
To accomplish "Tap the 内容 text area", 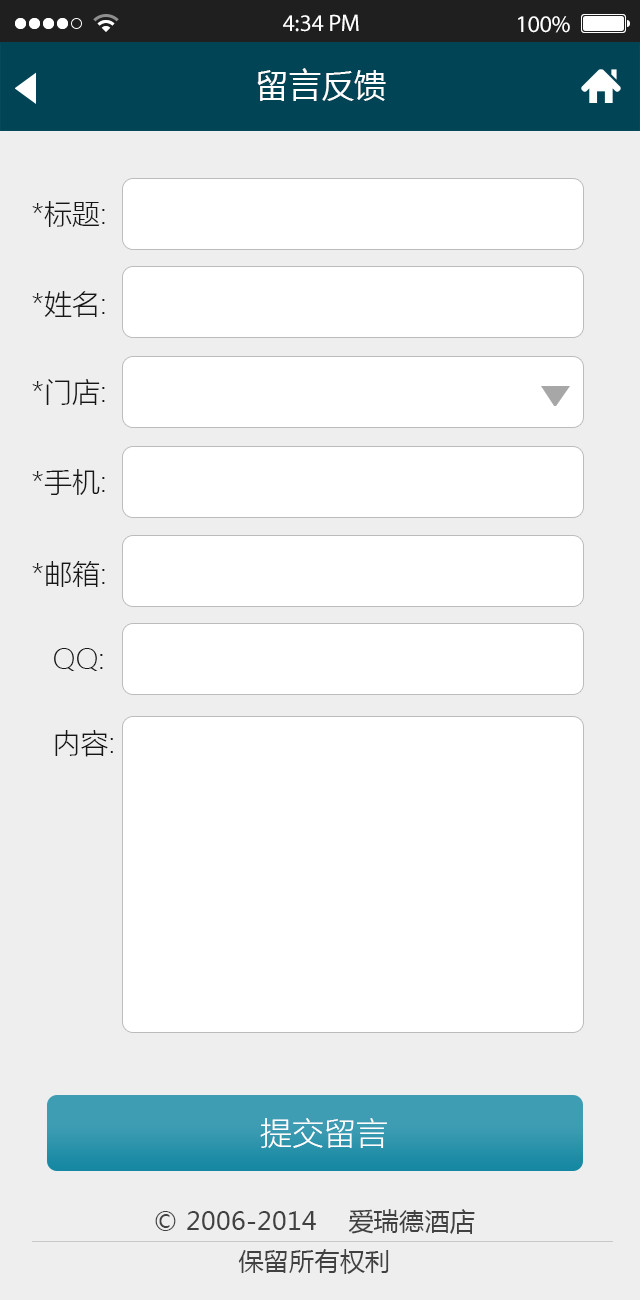I will [x=352, y=874].
